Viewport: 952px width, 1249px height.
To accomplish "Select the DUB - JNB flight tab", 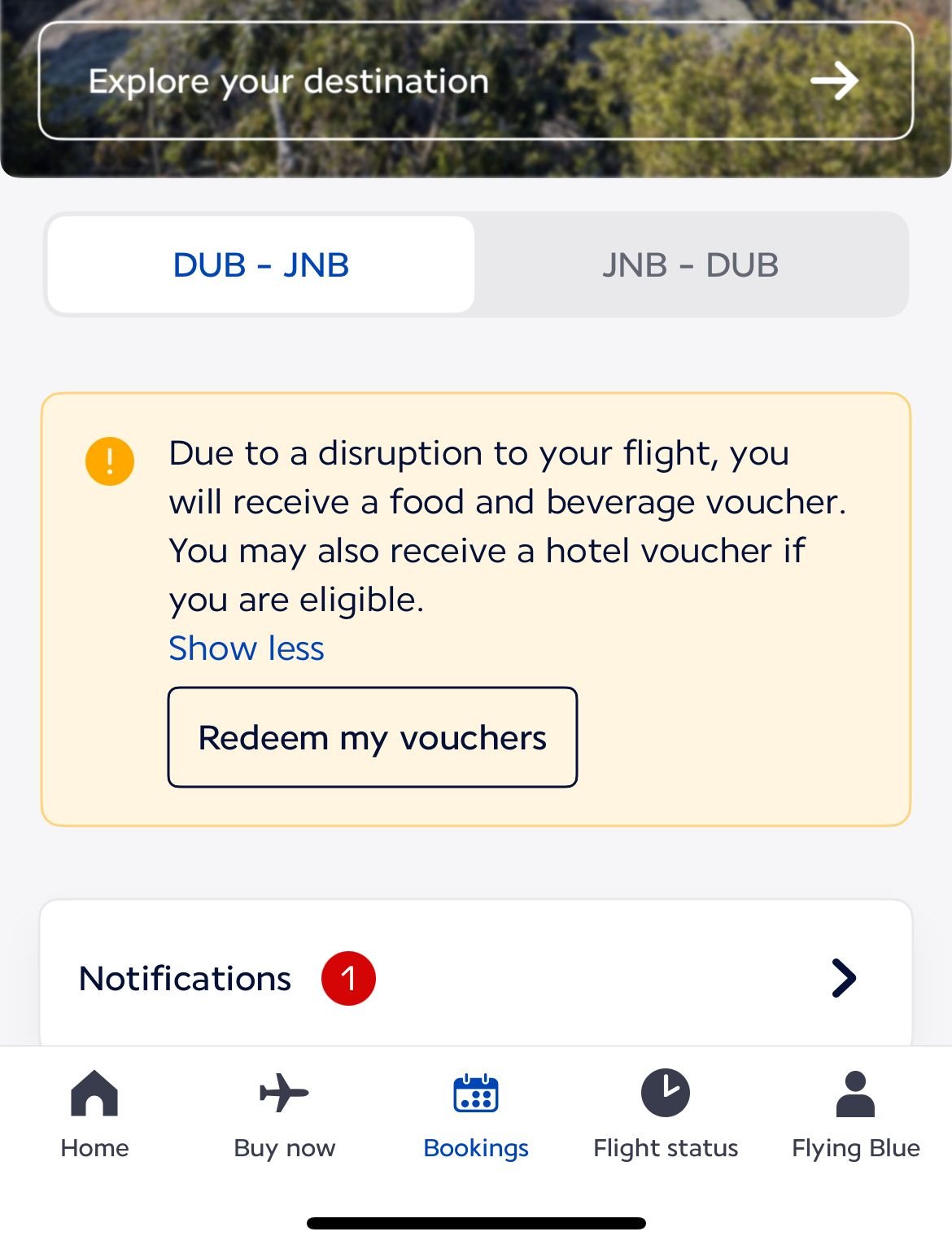I will point(259,264).
